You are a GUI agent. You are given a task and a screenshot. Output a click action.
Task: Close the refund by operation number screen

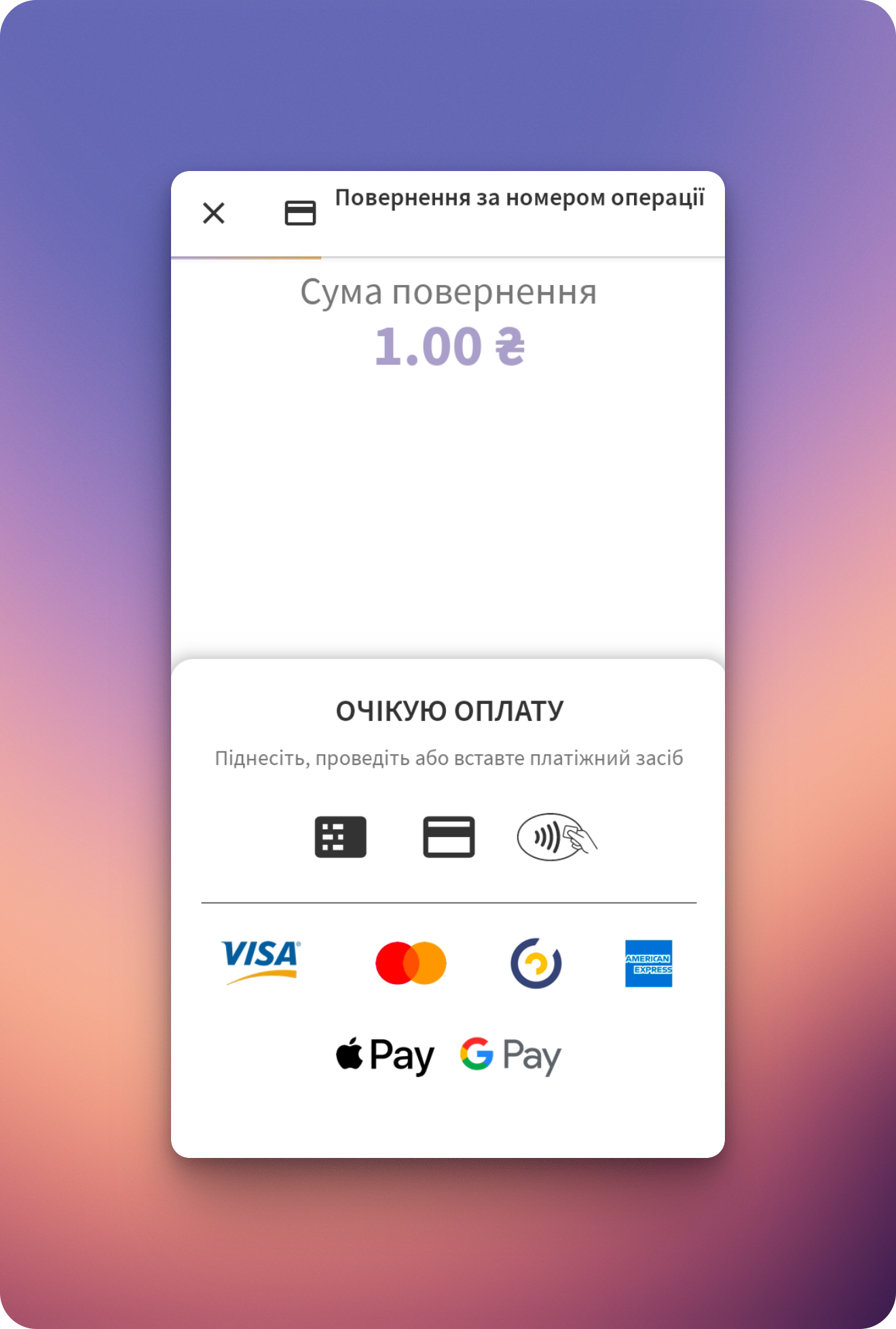[214, 213]
